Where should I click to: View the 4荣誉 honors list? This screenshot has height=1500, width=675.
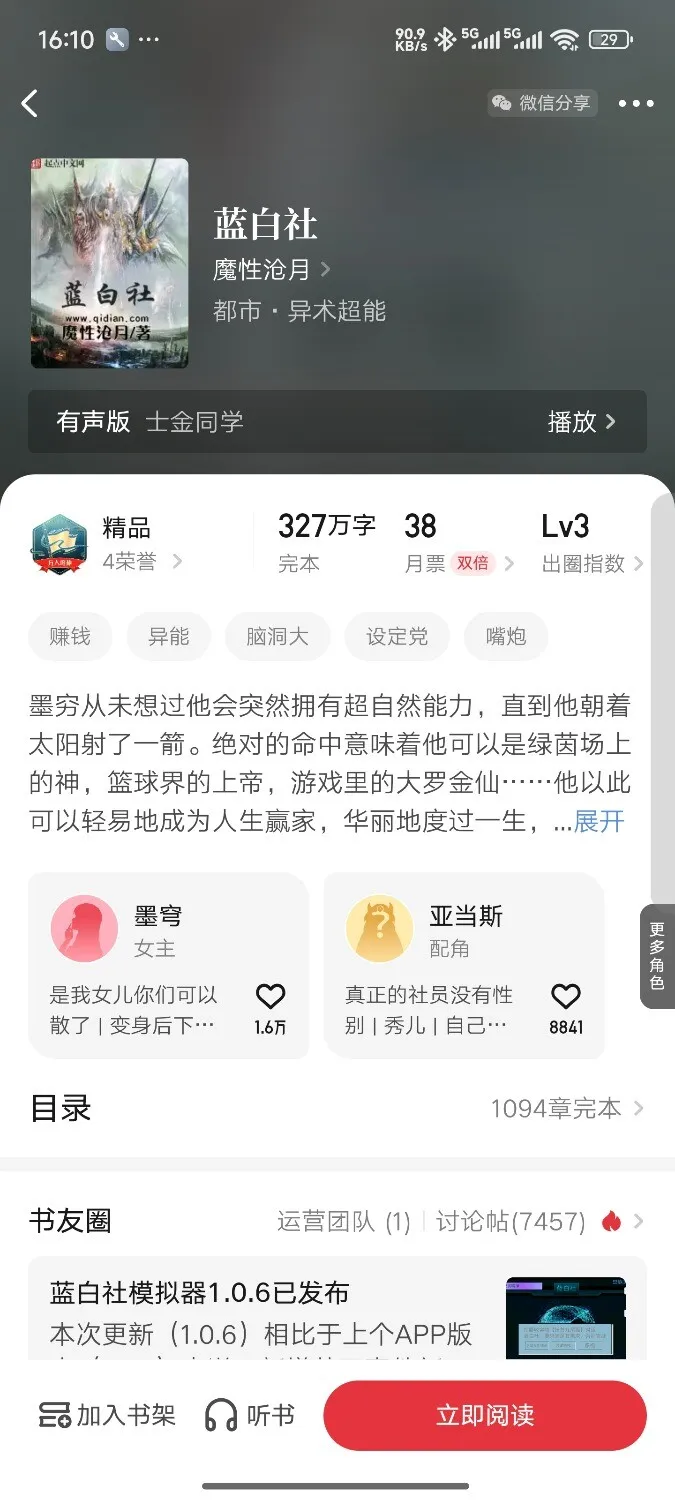[x=140, y=562]
